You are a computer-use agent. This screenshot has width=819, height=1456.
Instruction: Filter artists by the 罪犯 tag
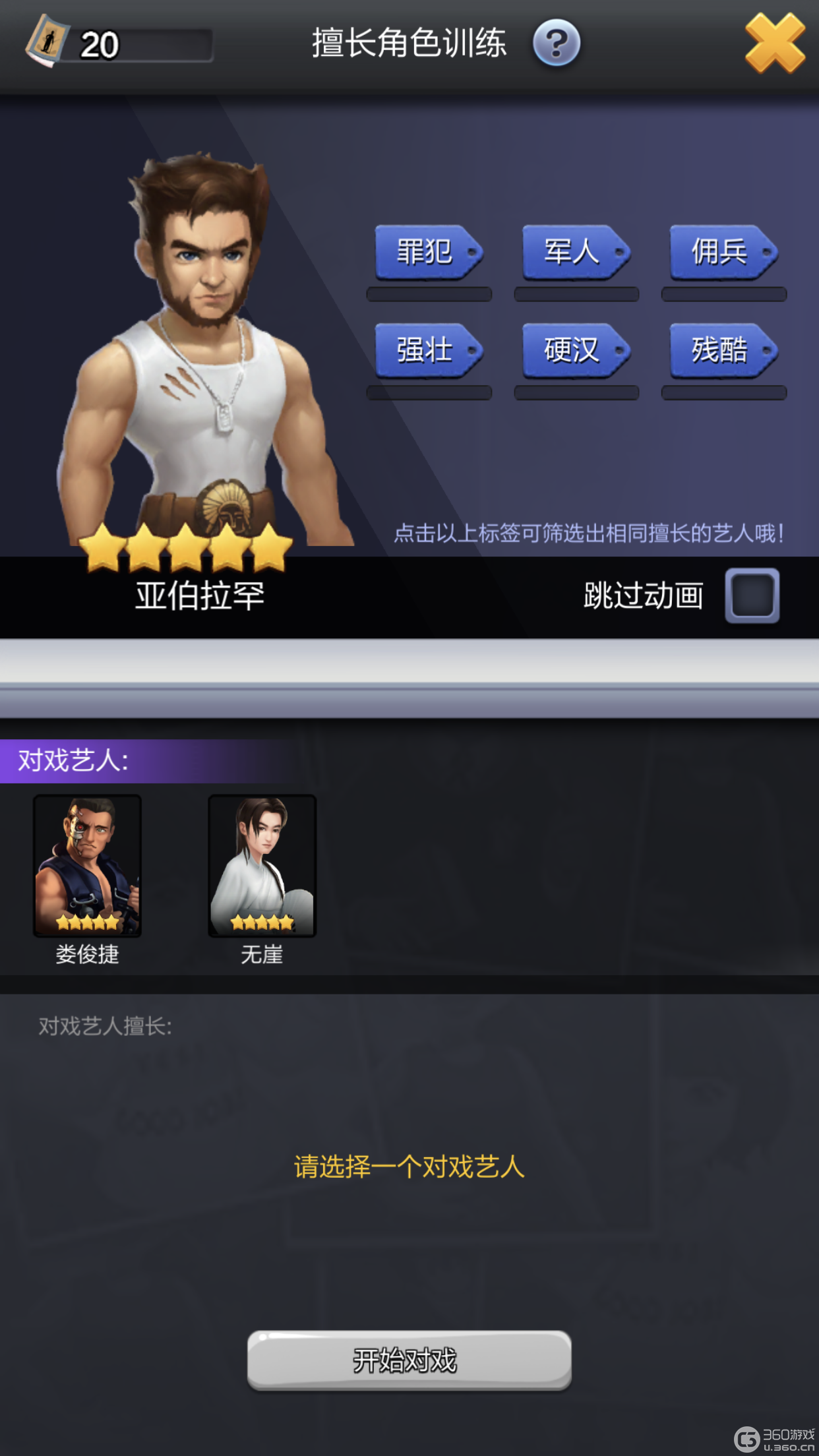click(427, 253)
